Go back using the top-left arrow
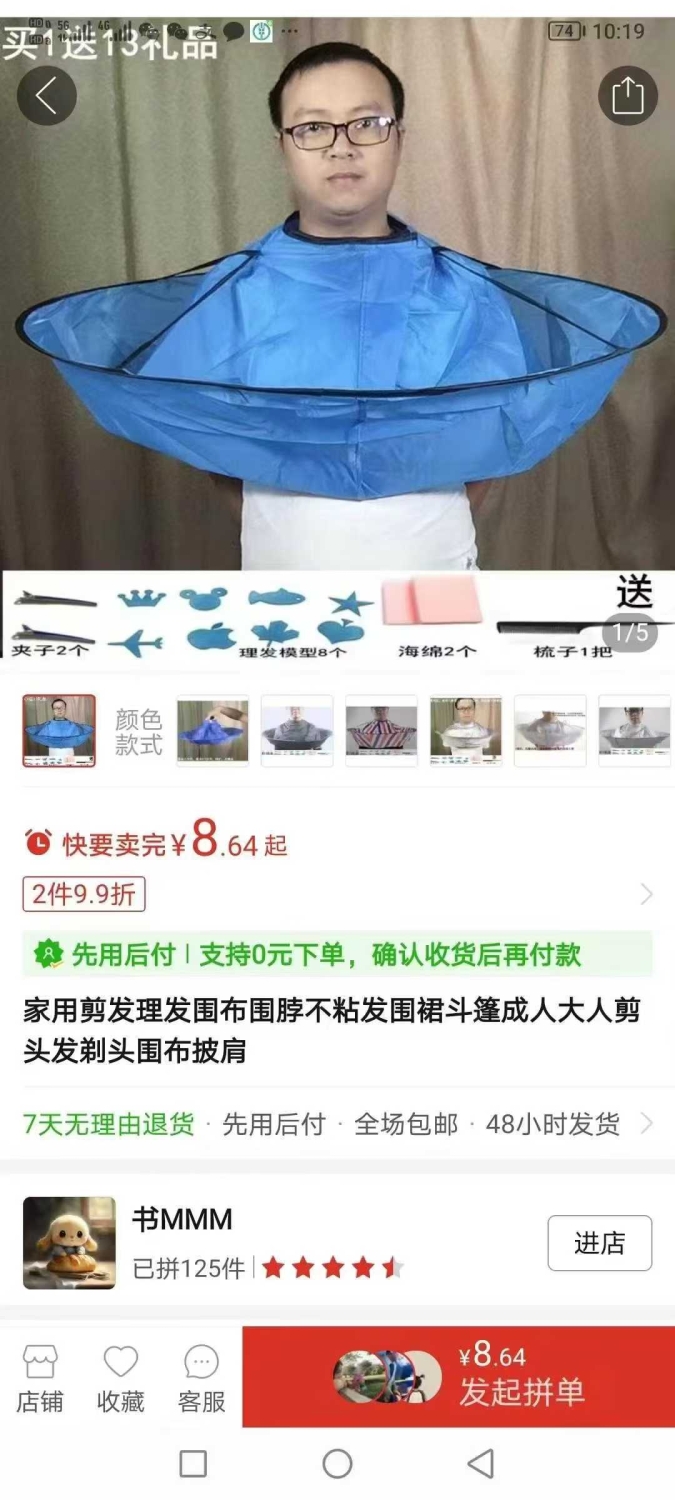675x1500 pixels. (47, 96)
